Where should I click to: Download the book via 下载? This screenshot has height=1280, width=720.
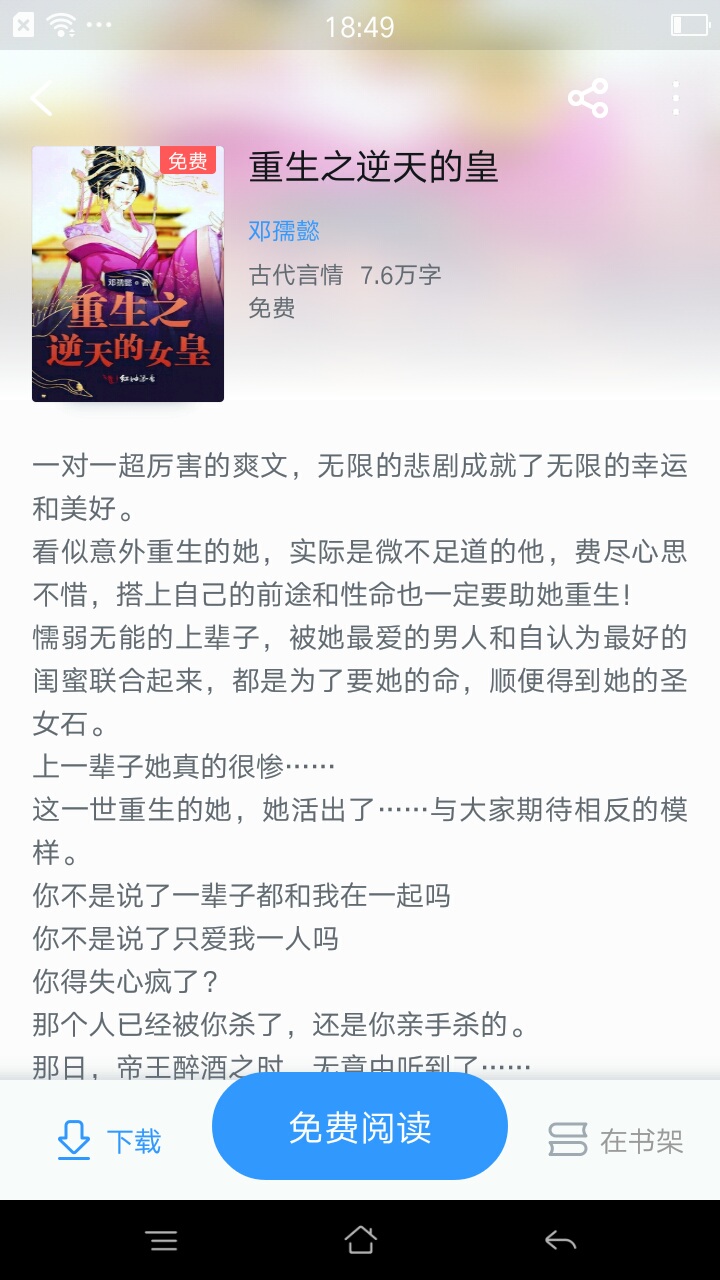coord(109,1140)
